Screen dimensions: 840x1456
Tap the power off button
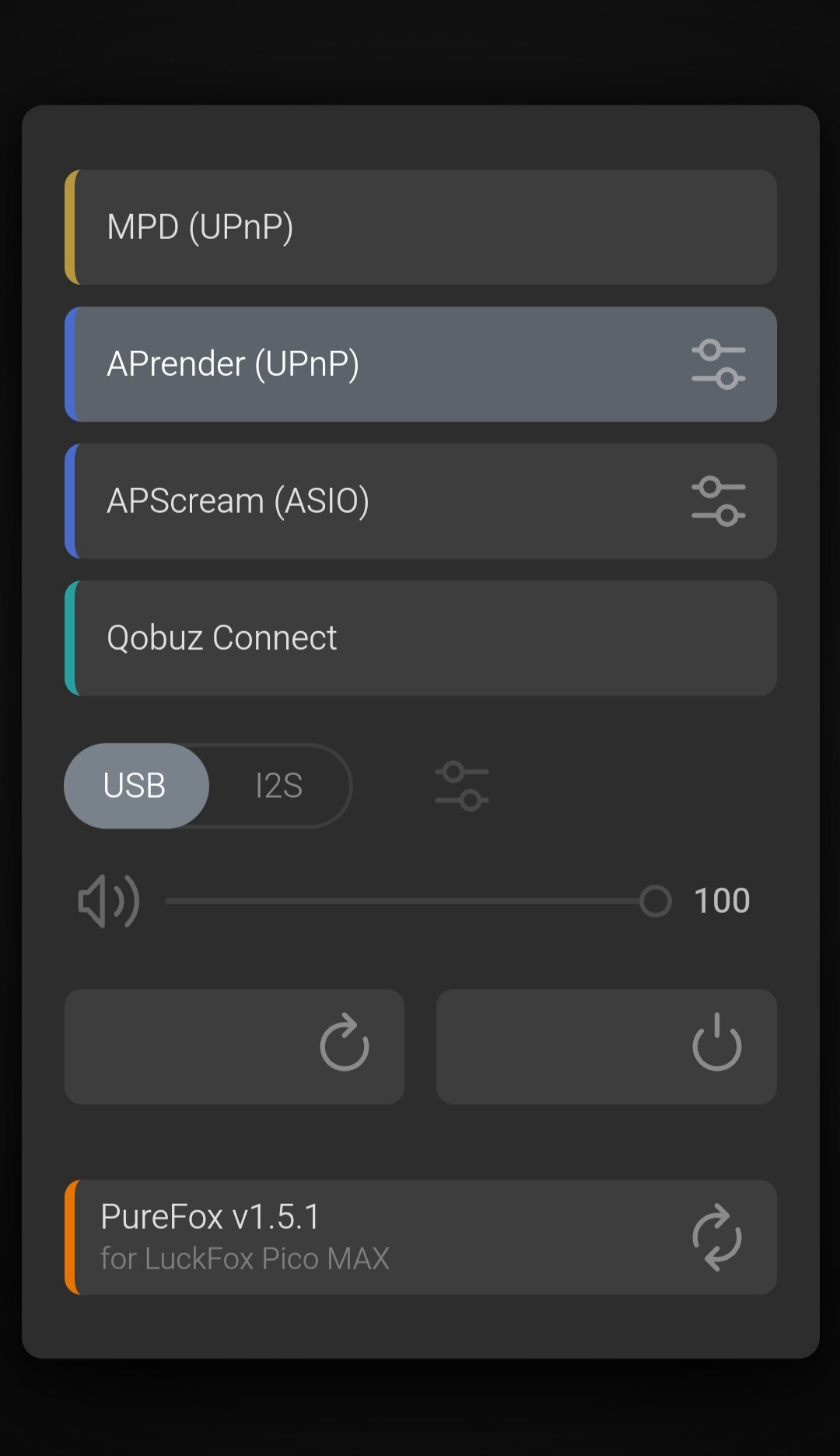click(606, 1046)
